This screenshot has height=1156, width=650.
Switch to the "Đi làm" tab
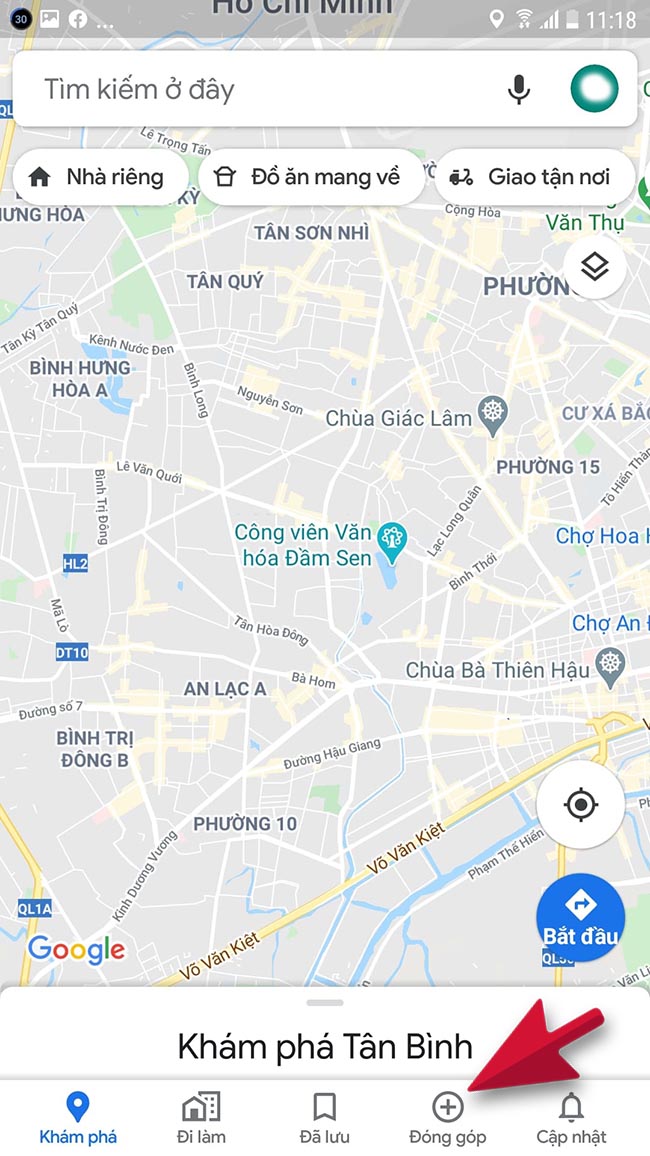pyautogui.click(x=202, y=1118)
